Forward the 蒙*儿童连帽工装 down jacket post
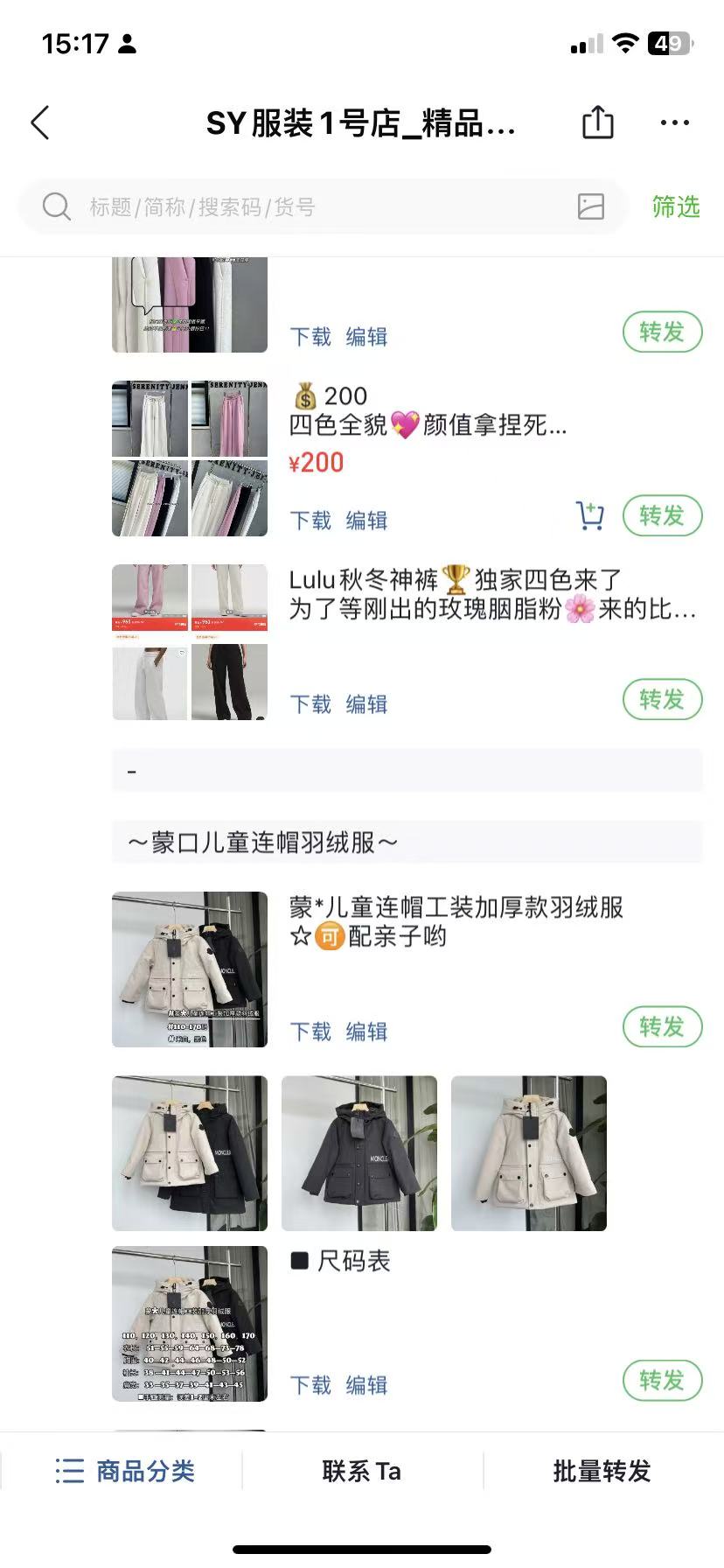 (x=662, y=1027)
